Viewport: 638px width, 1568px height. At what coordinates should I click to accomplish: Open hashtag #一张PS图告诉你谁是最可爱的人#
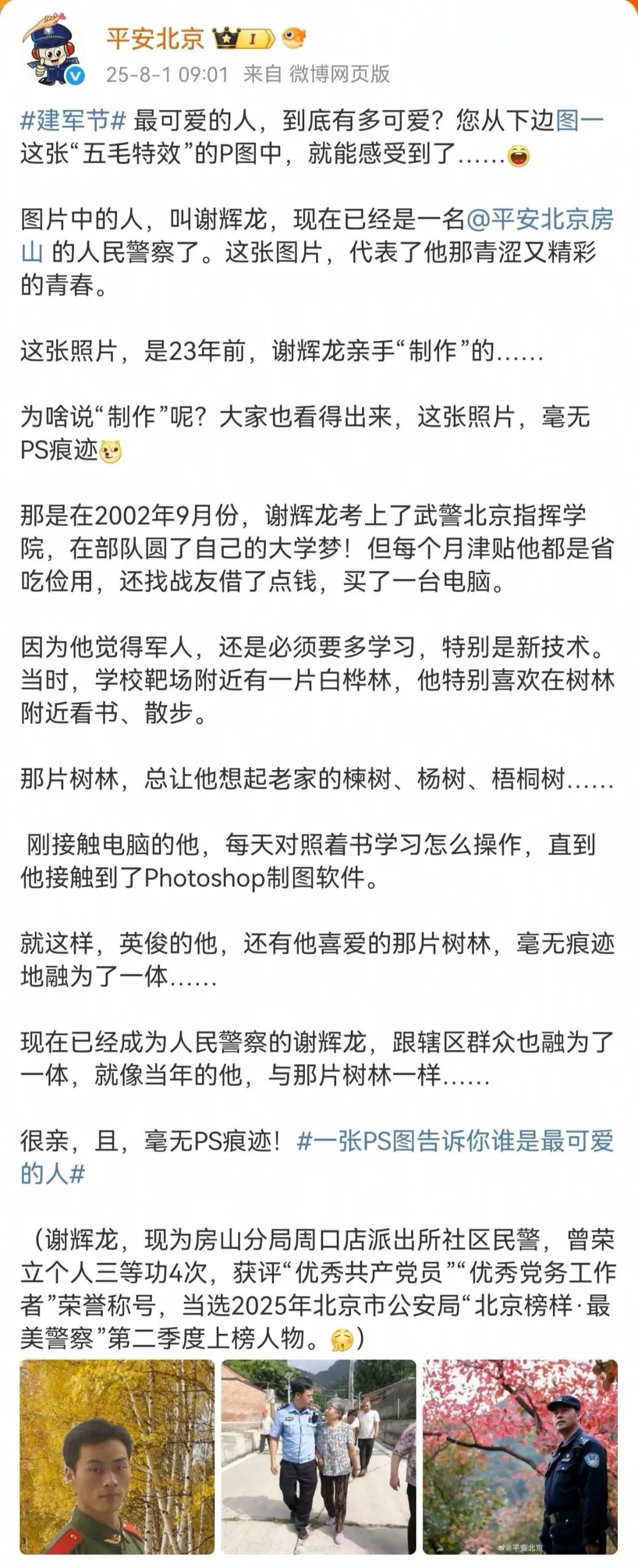454,1141
